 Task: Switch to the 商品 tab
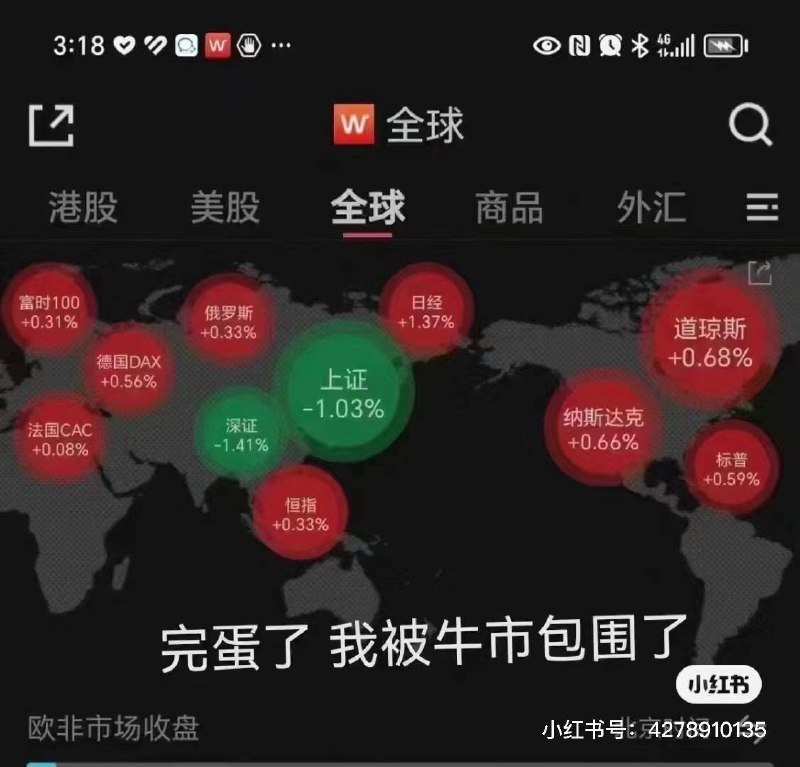[510, 207]
